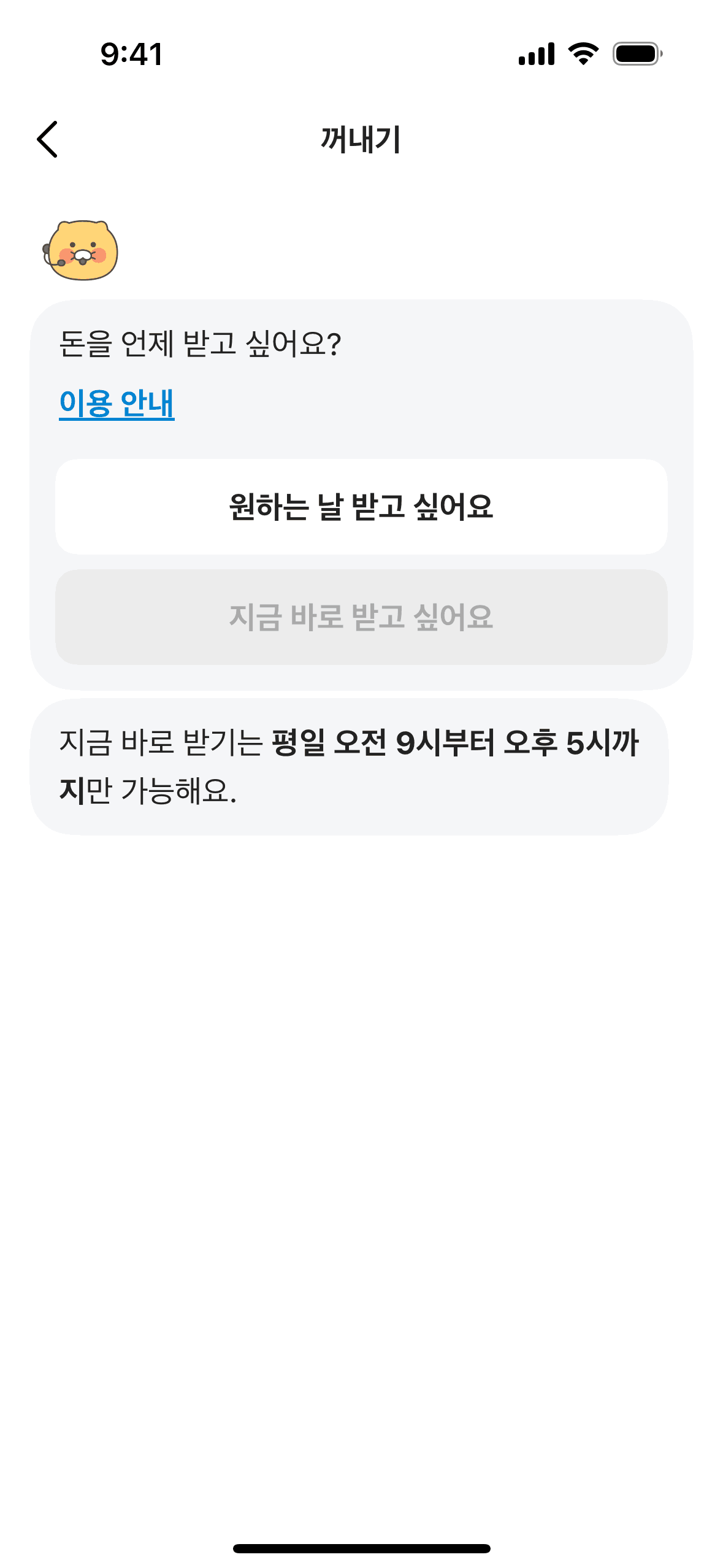Open the 이용 안내 link
This screenshot has height=1568, width=723.
[x=117, y=404]
